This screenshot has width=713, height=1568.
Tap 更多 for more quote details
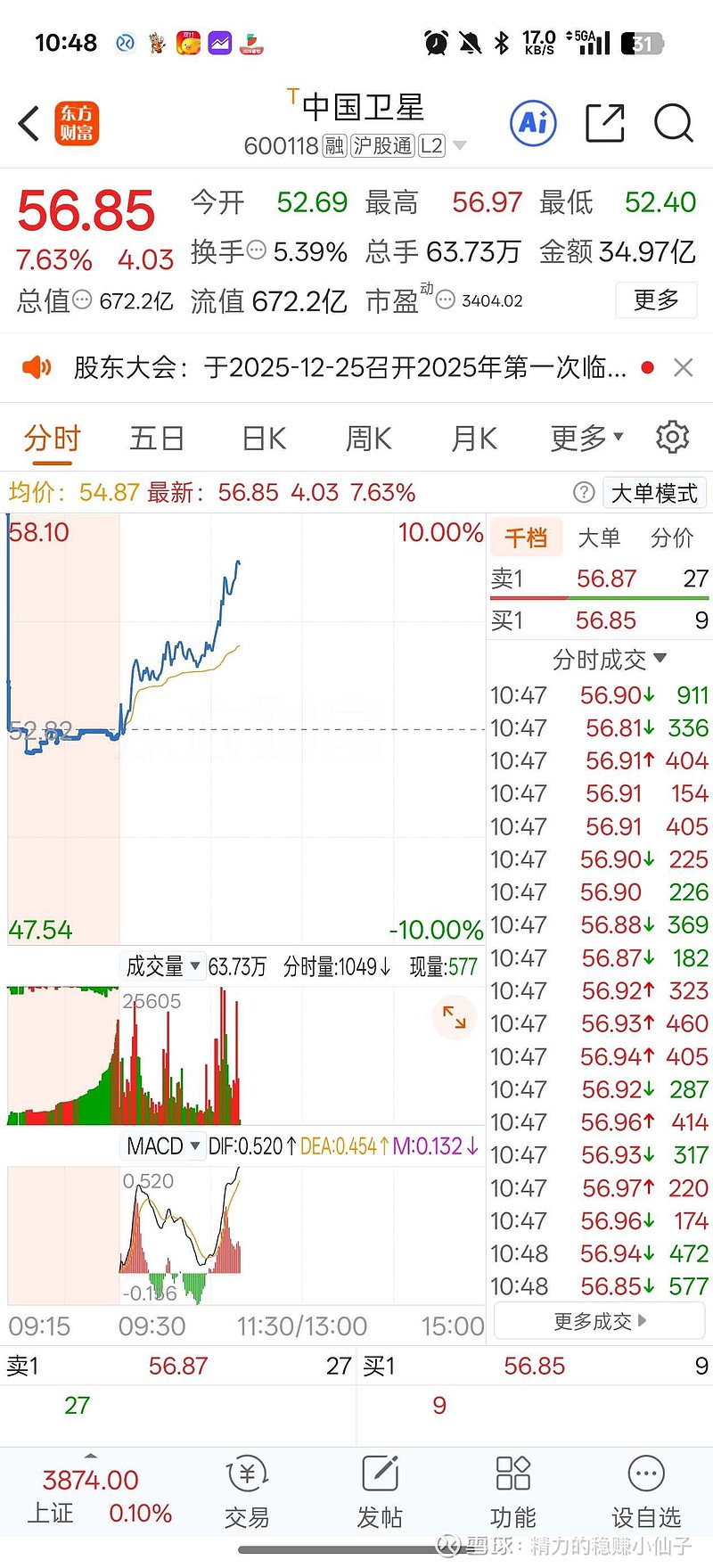656,300
